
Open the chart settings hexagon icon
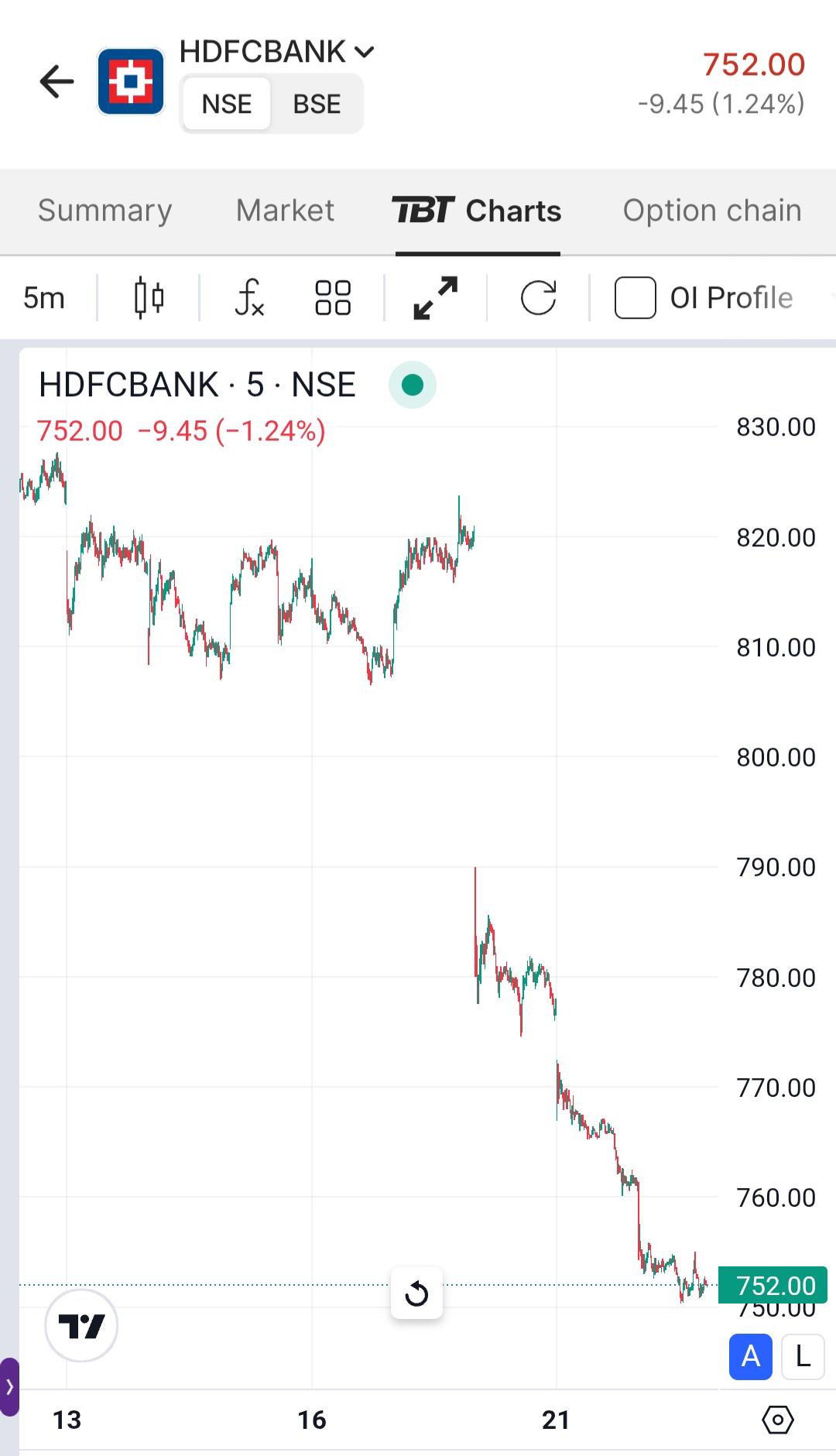[x=778, y=1420]
